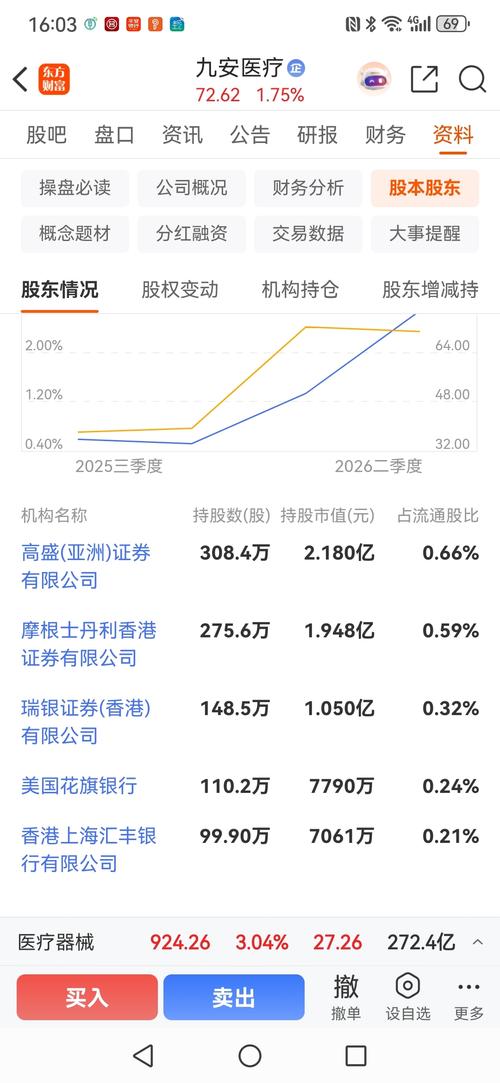Share this stock page
This screenshot has height=1083, width=500.
[x=424, y=79]
